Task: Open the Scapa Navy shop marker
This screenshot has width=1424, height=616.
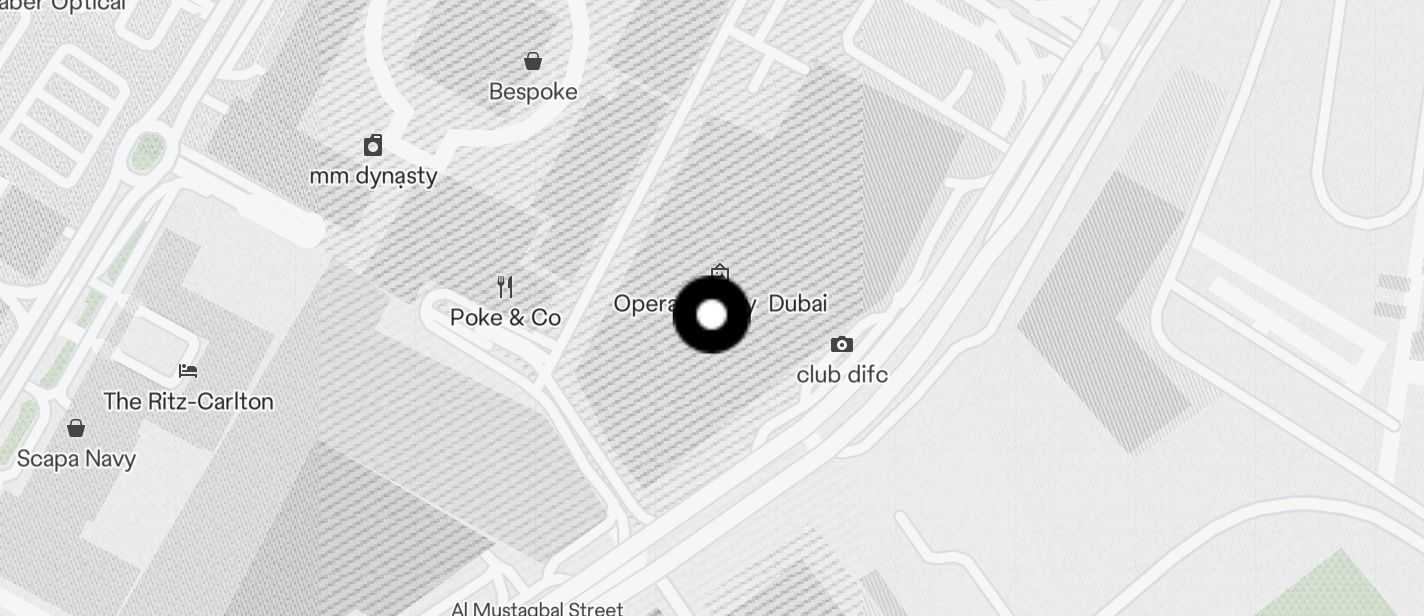Action: click(x=76, y=429)
